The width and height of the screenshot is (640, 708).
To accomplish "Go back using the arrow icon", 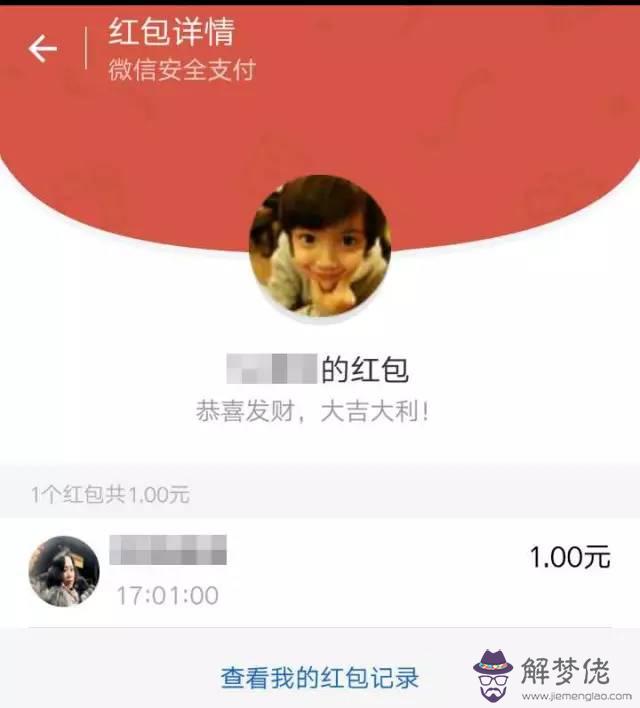I will pos(42,48).
